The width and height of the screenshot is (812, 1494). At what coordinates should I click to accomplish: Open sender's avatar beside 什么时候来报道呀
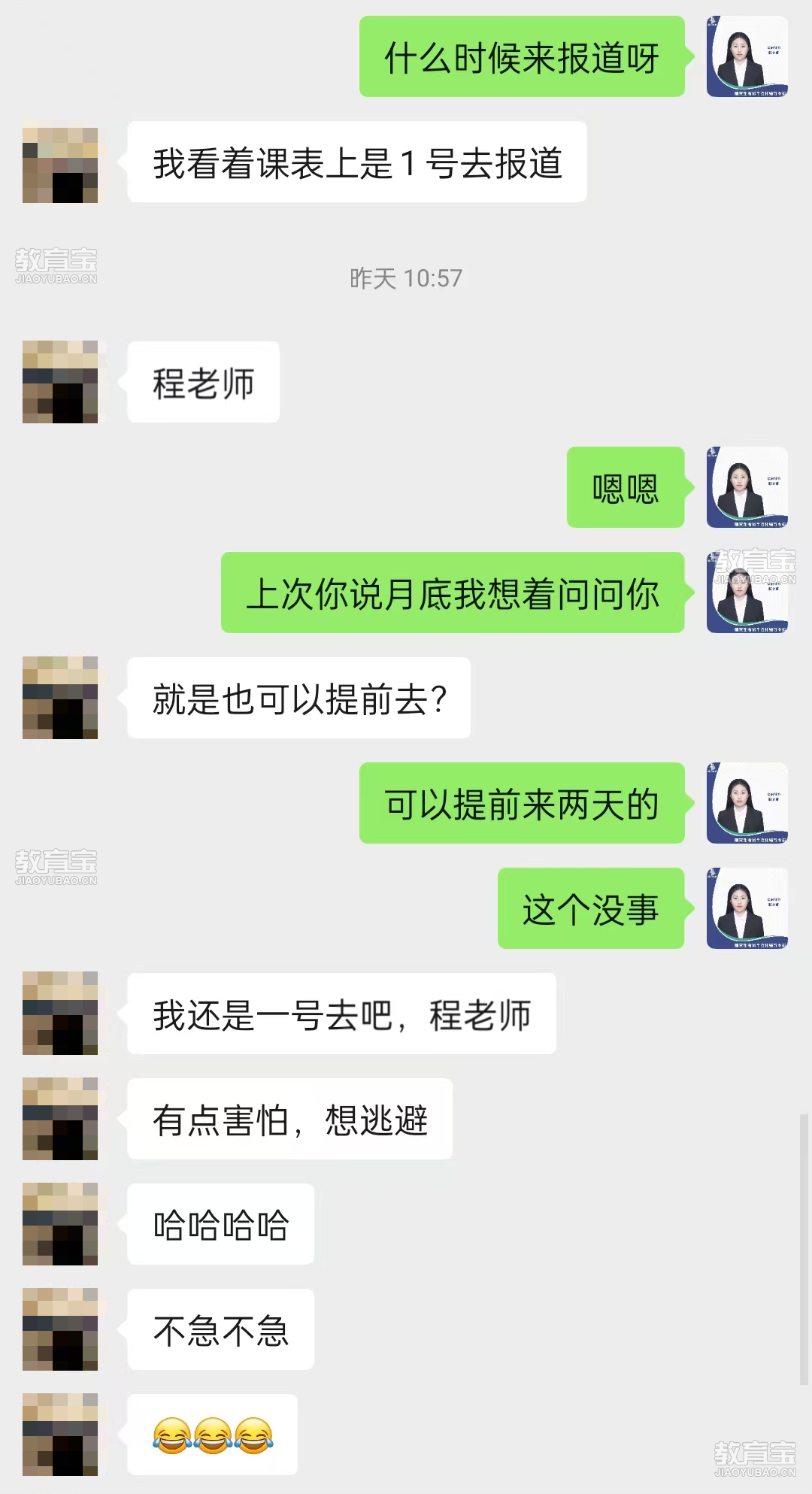[747, 56]
